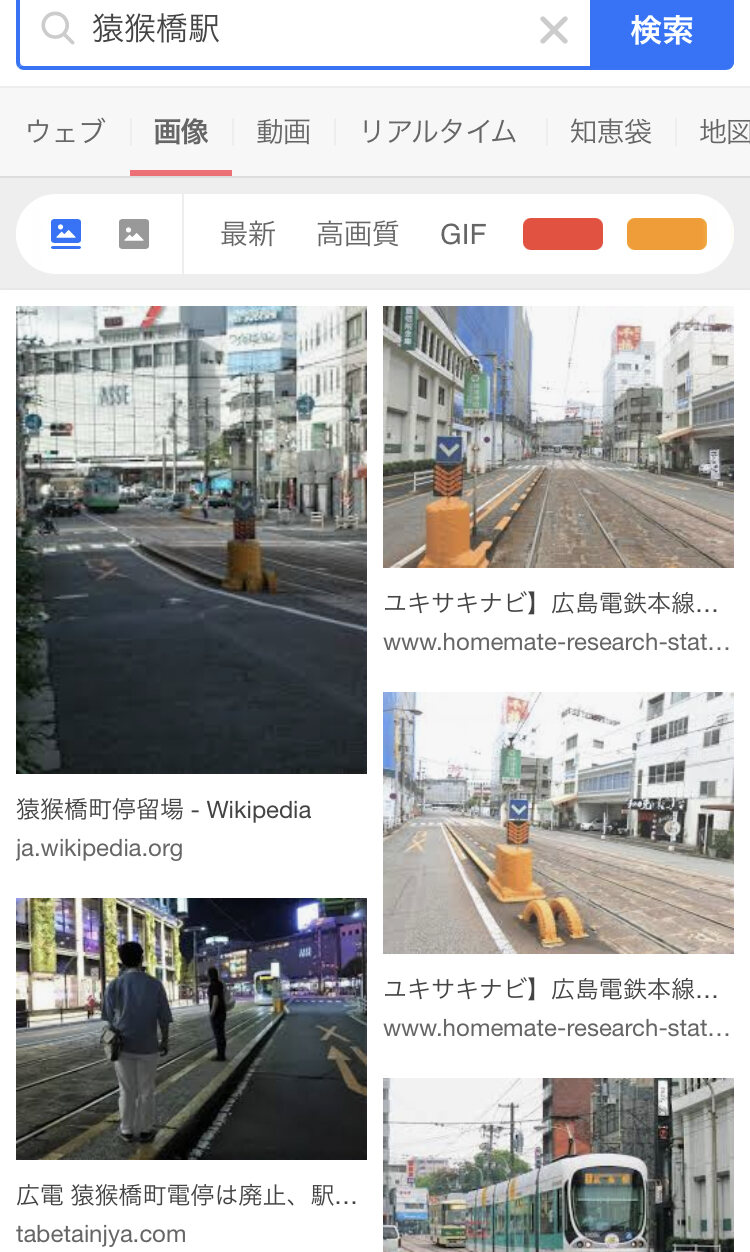Filter images by 最新
The height and width of the screenshot is (1252, 750).
[x=247, y=234]
